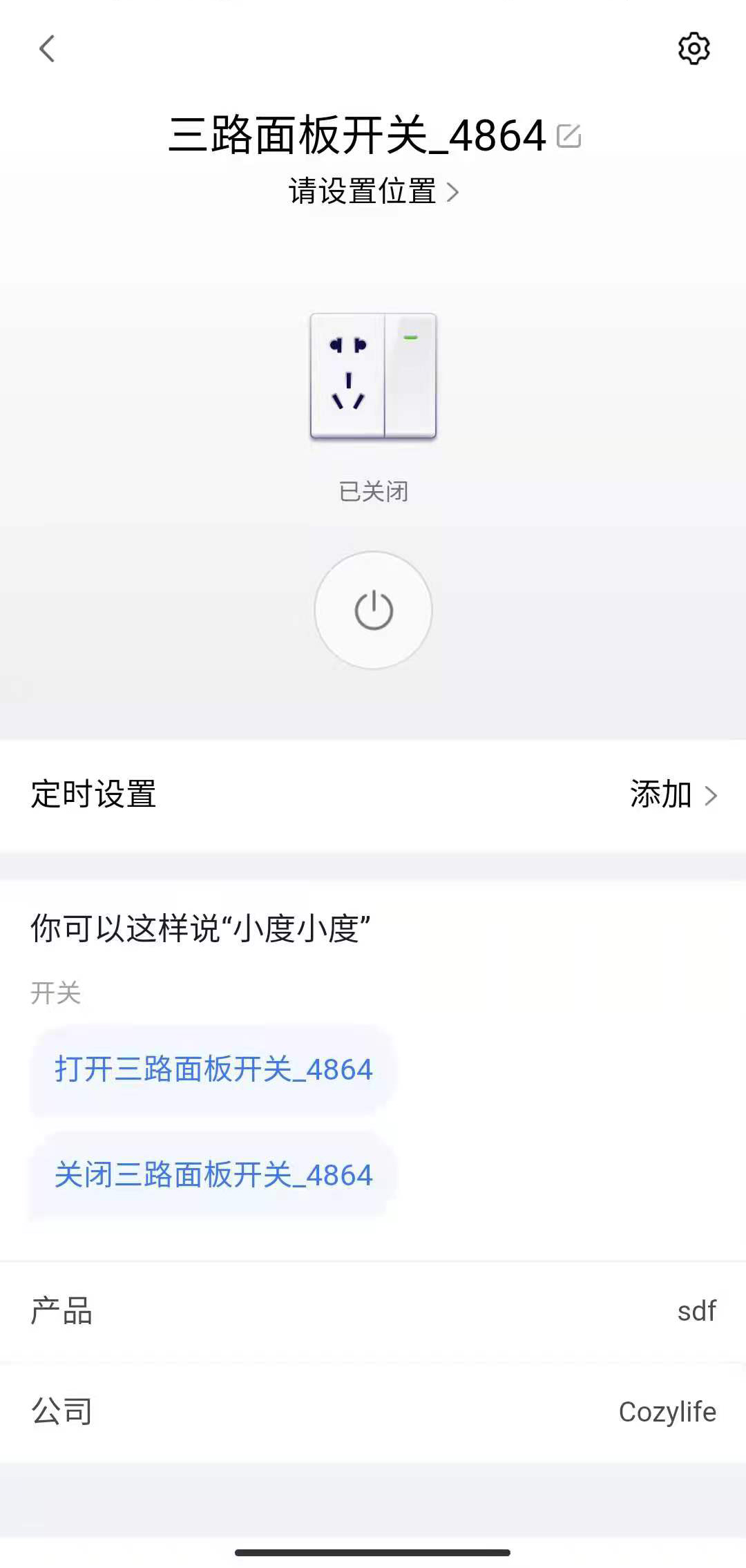Select the 打开三路面板开关_4864 voice command chip
Image resolution: width=746 pixels, height=1568 pixels.
coord(213,1069)
